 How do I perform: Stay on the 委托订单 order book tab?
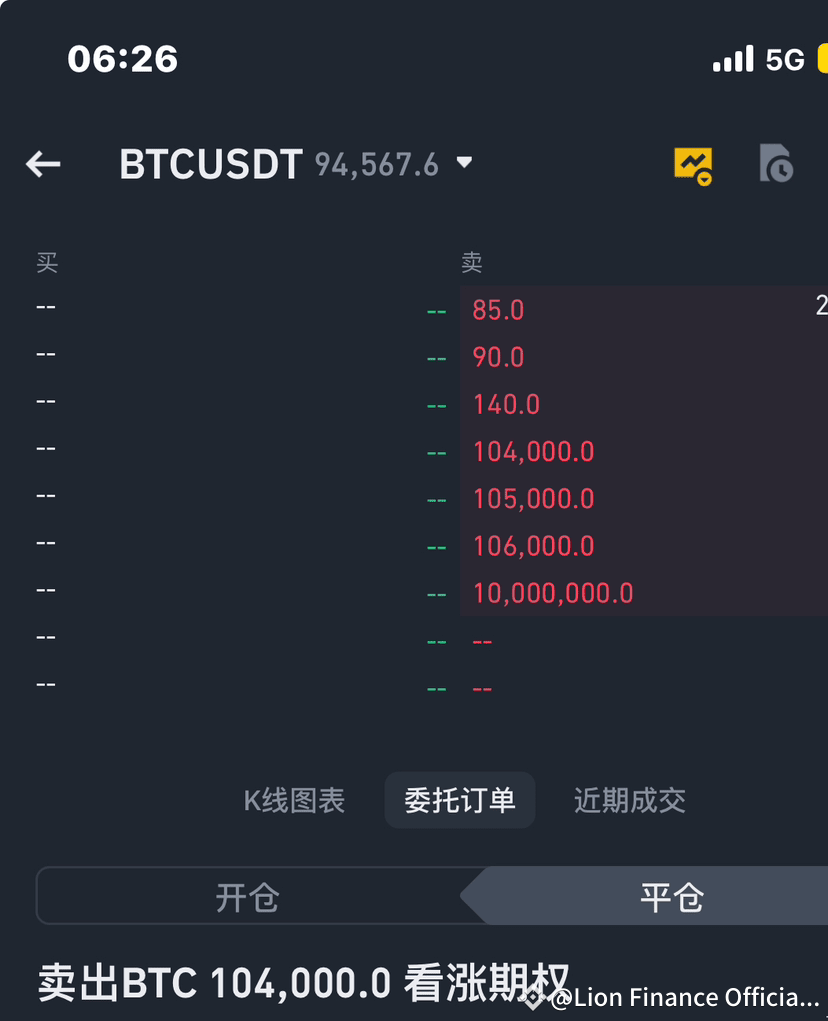pyautogui.click(x=459, y=800)
